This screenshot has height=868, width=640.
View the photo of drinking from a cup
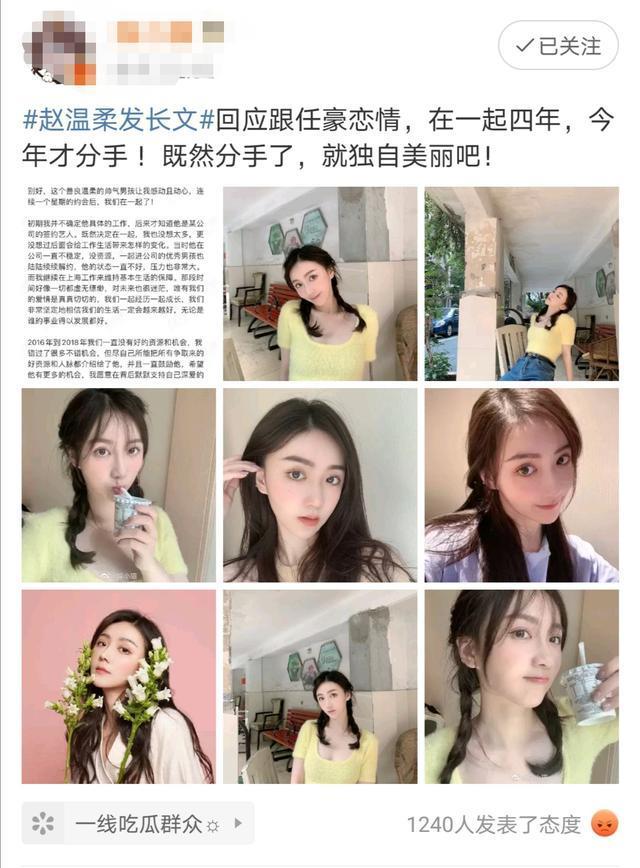118,485
